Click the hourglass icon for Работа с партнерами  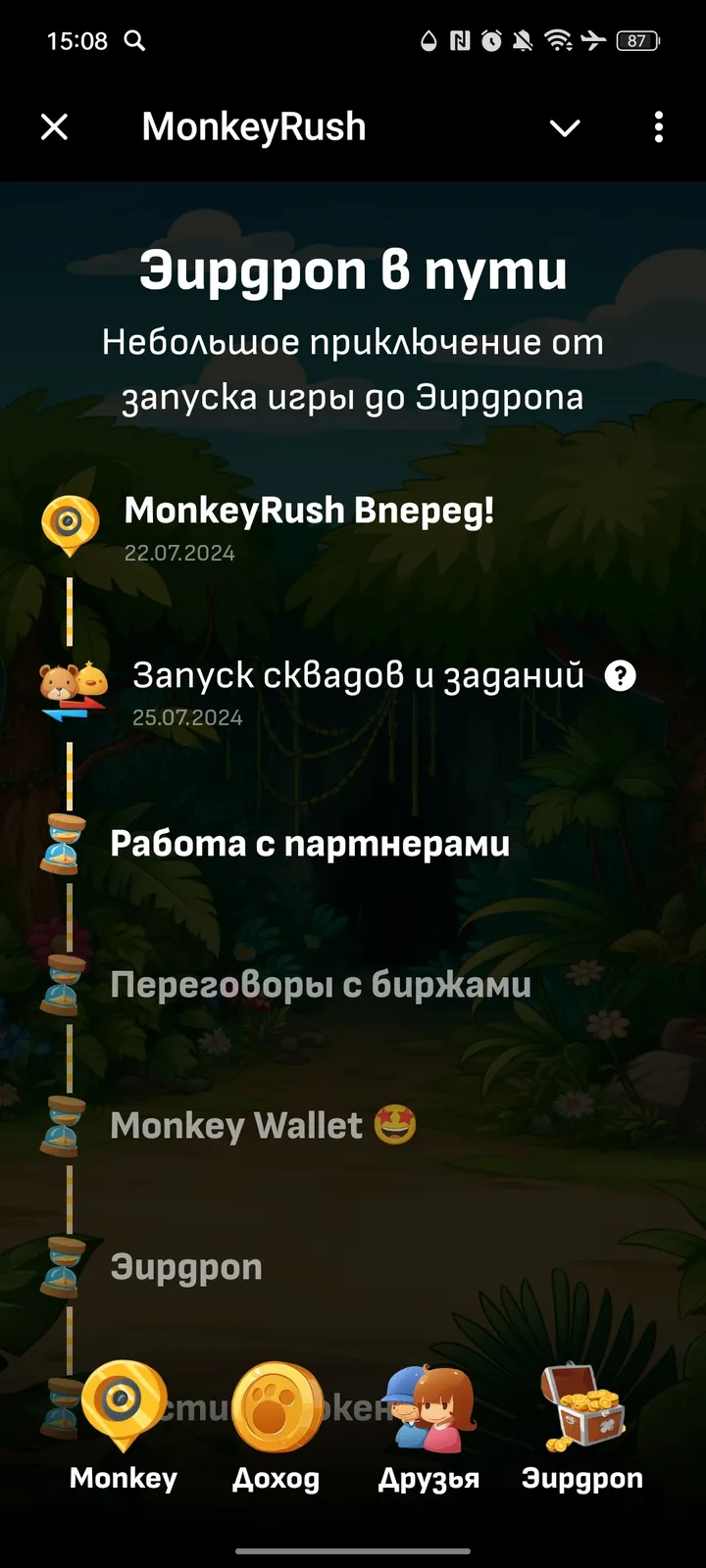[61, 841]
